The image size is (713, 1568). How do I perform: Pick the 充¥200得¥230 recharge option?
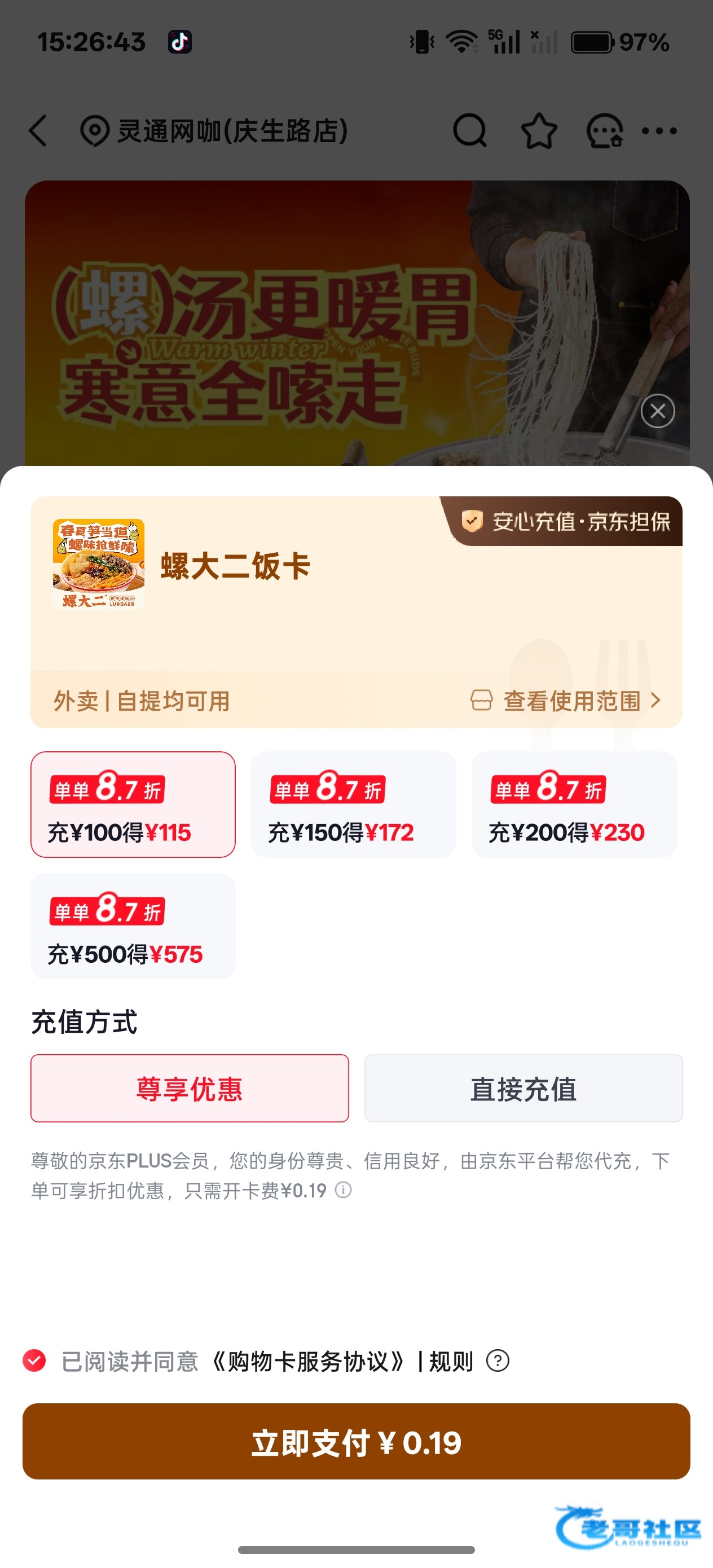(x=574, y=804)
